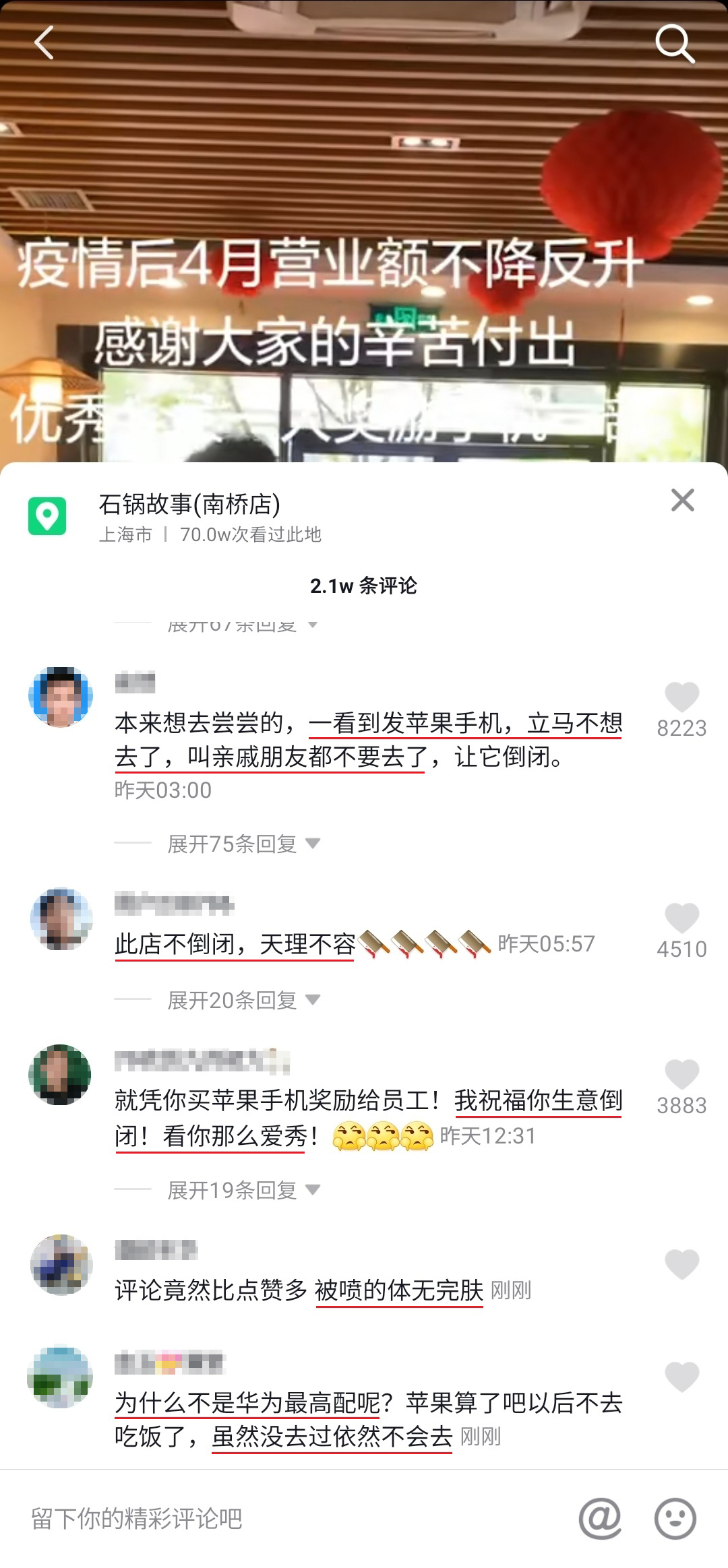Like the 评论竟然比点赞多 comment

click(x=681, y=1264)
